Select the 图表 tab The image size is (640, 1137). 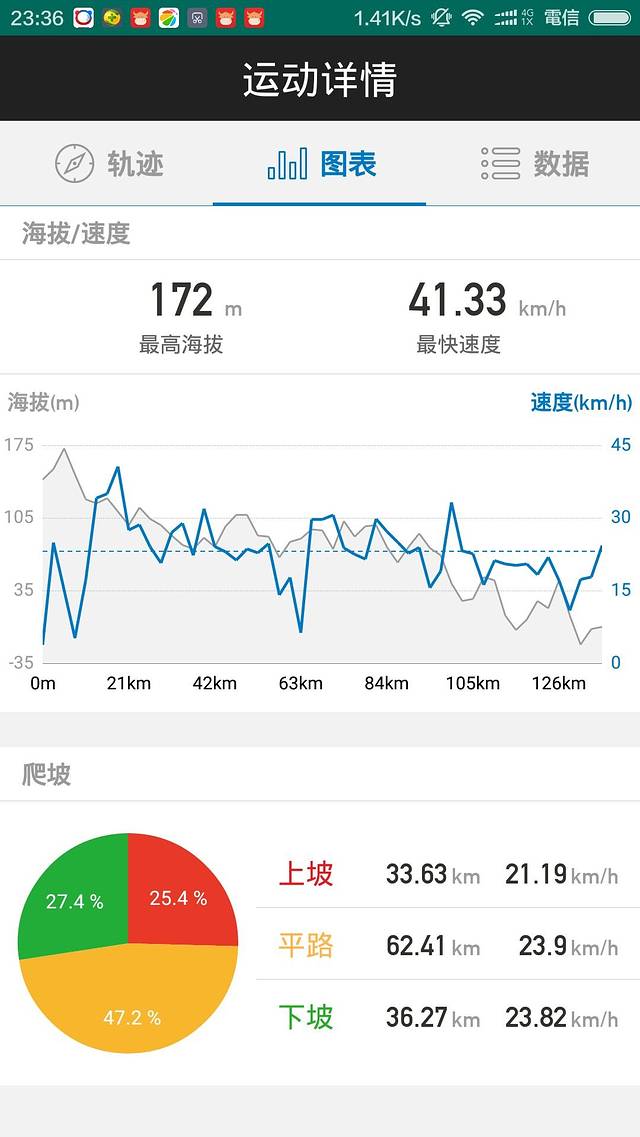tap(320, 163)
